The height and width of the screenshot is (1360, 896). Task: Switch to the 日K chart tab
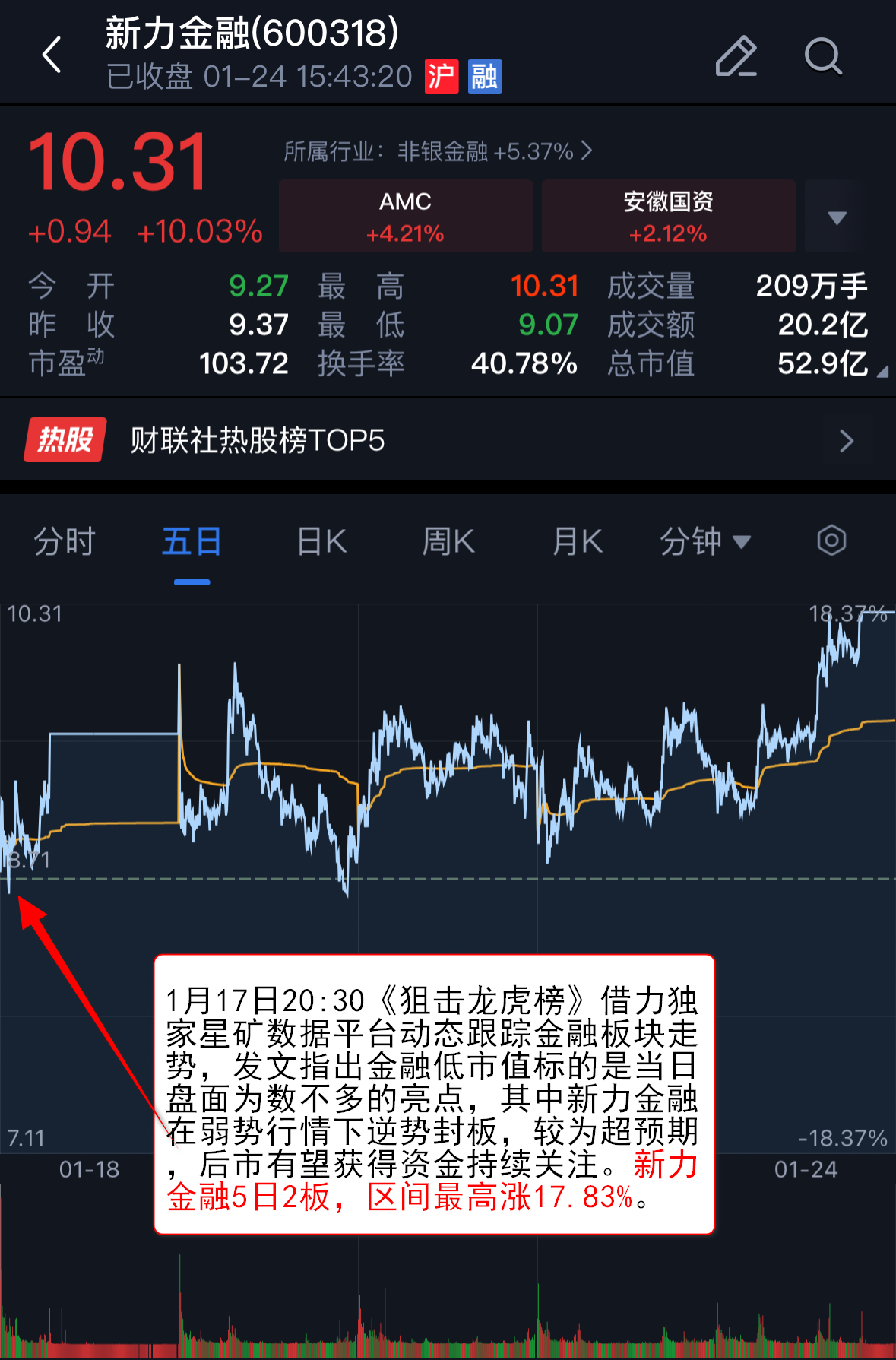pyautogui.click(x=321, y=542)
